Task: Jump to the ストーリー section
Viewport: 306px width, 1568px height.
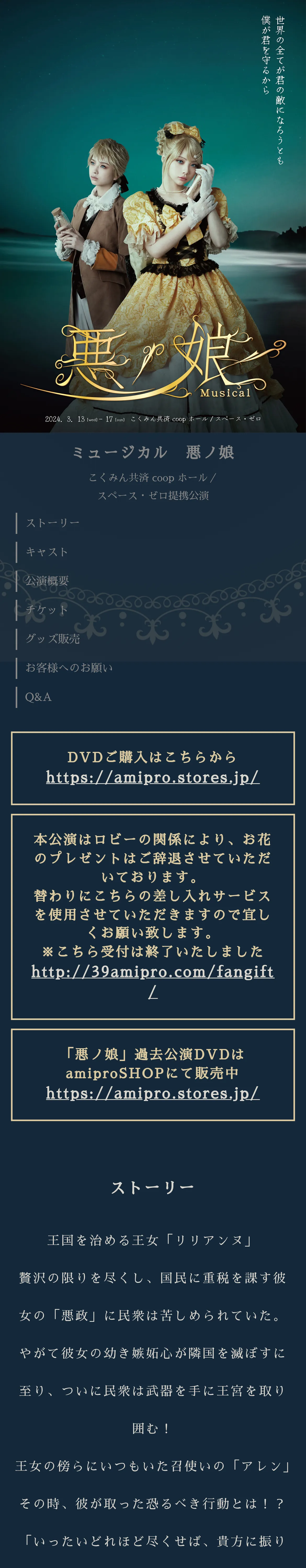Action: click(x=52, y=523)
